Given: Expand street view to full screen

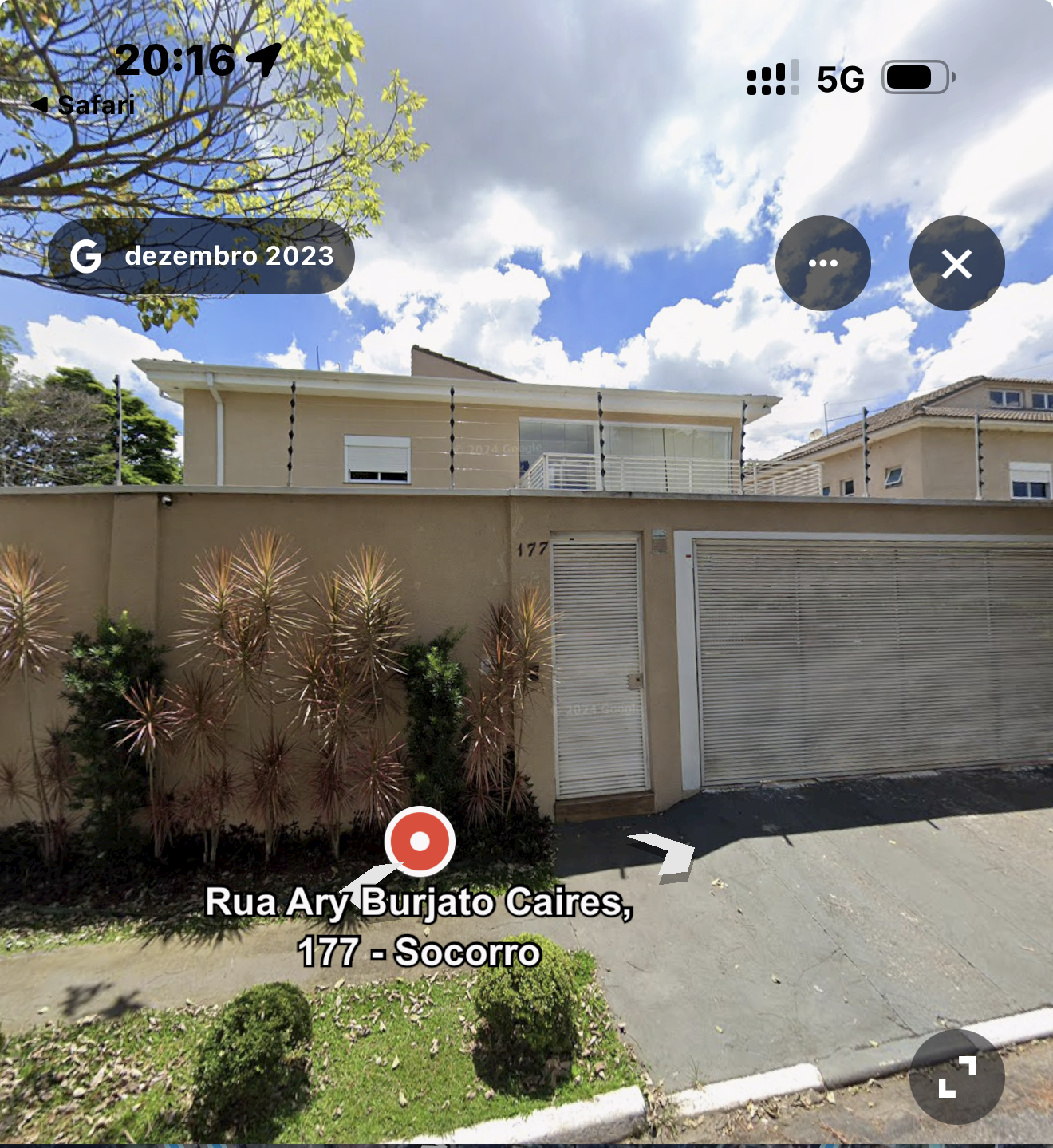Looking at the screenshot, I should (x=956, y=1077).
